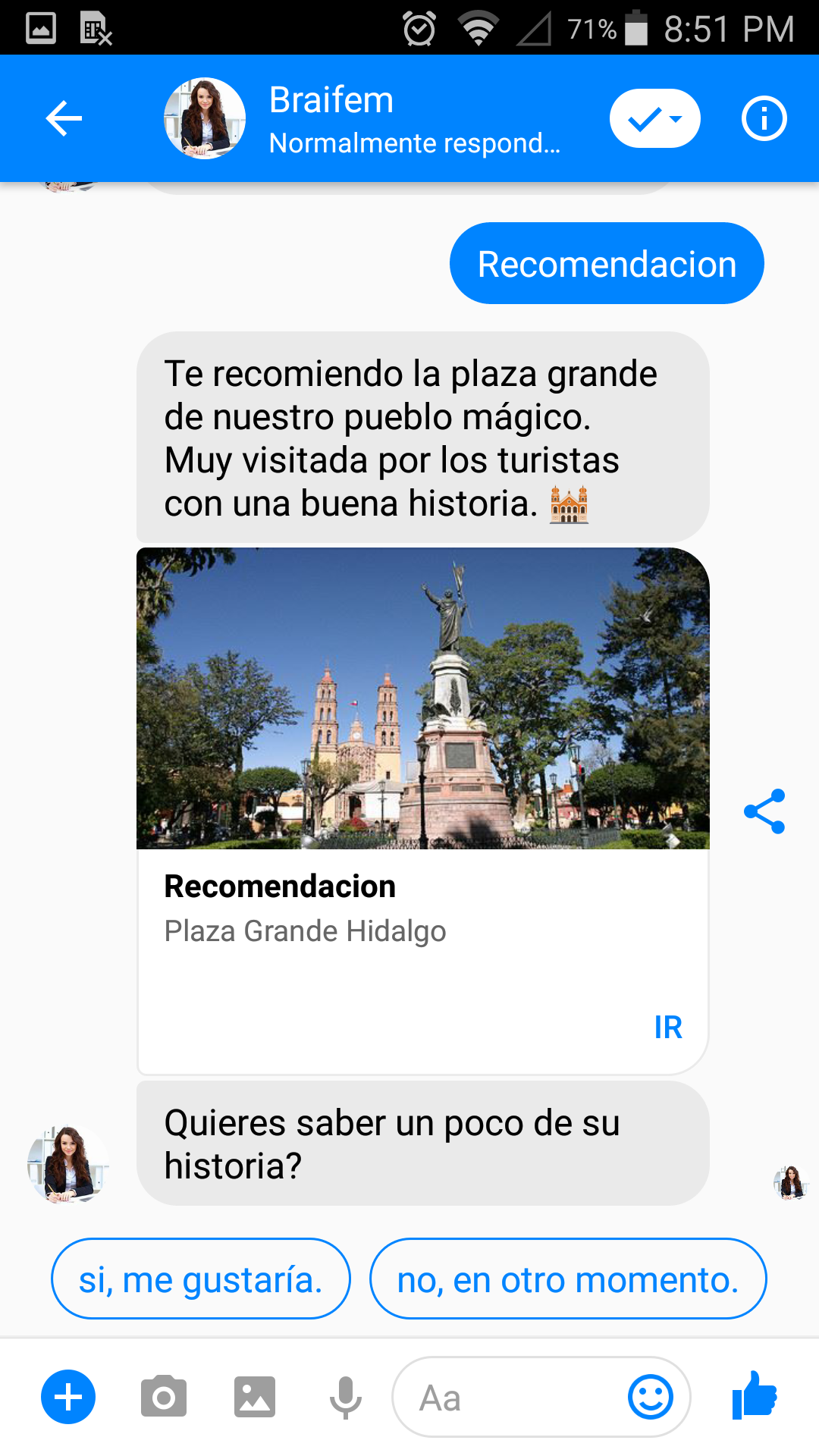819x1456 pixels.
Task: Record a voice message with microphone
Action: point(345,1397)
